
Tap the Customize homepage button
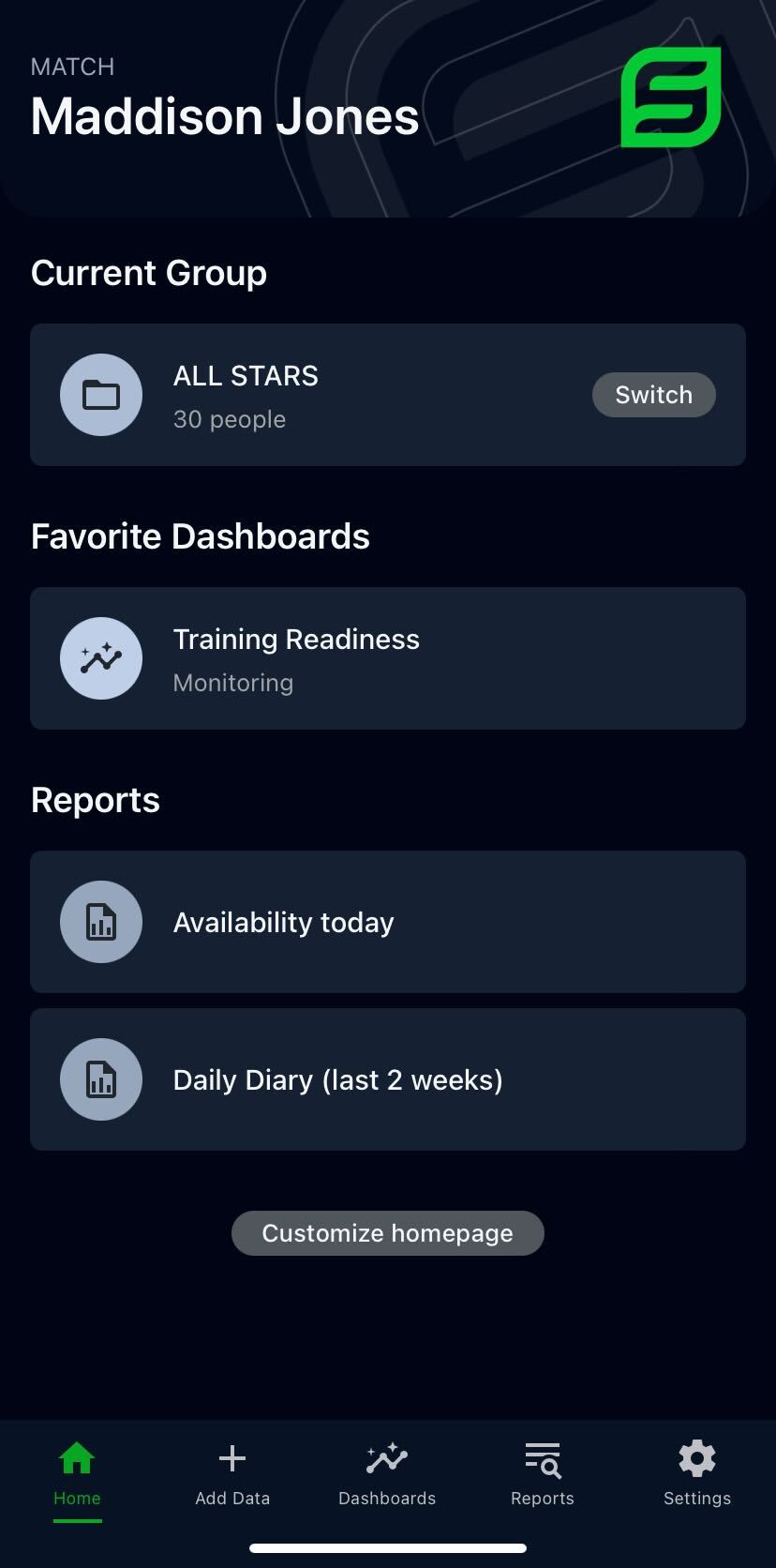[x=387, y=1232]
